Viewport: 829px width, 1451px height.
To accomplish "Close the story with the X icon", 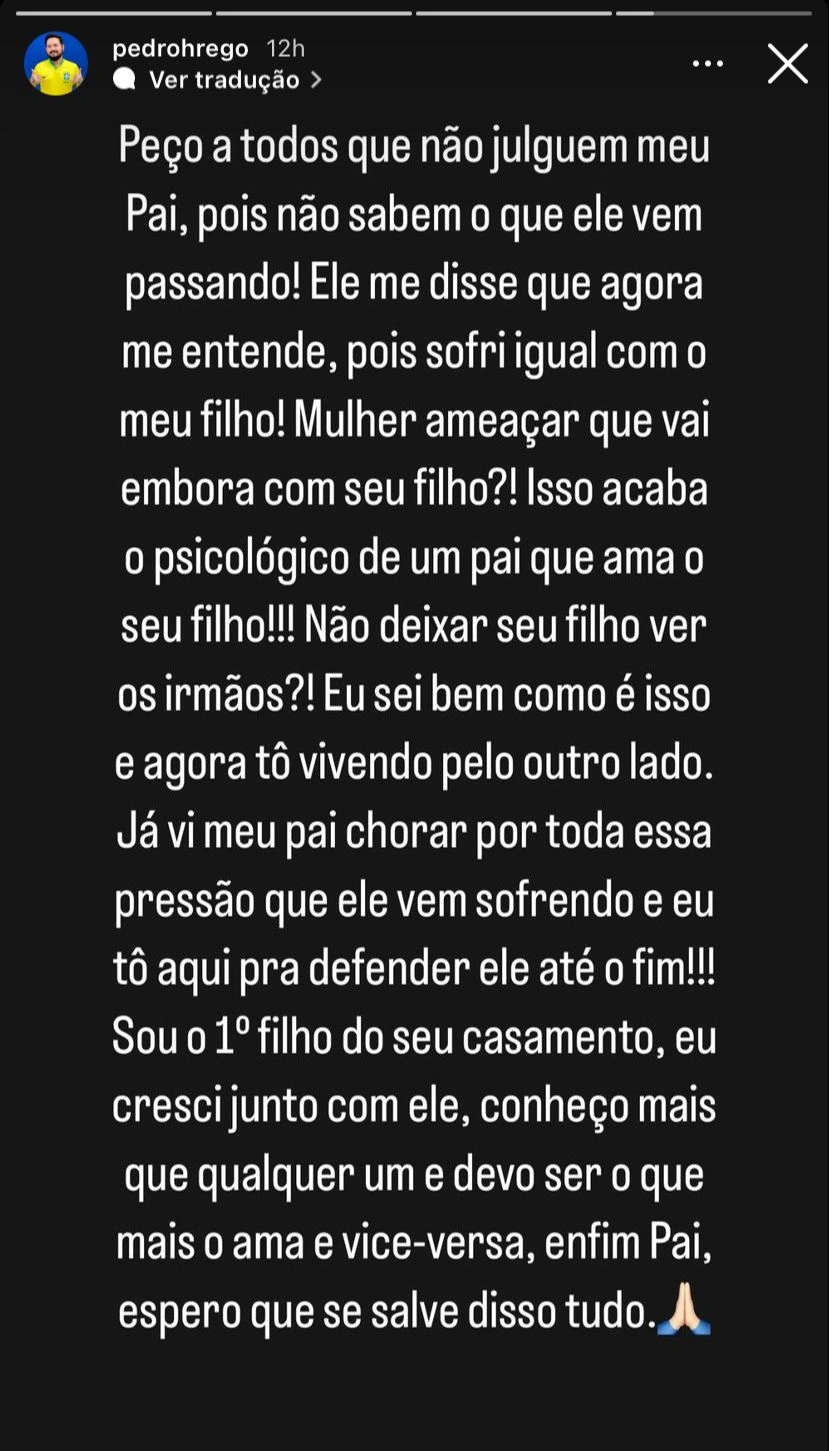I will click(x=788, y=63).
